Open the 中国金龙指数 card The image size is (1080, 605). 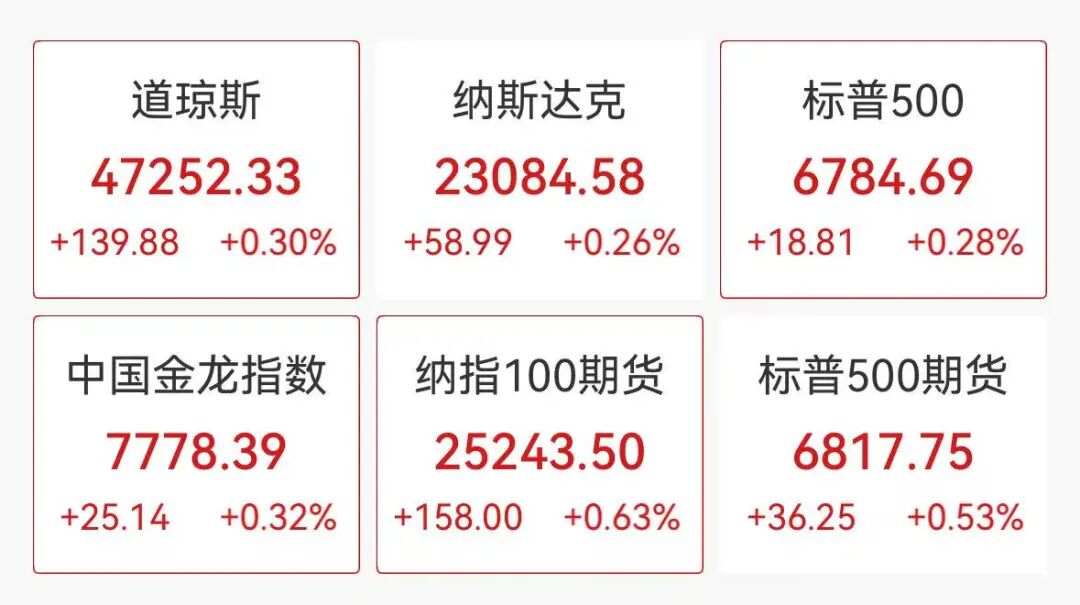(196, 445)
